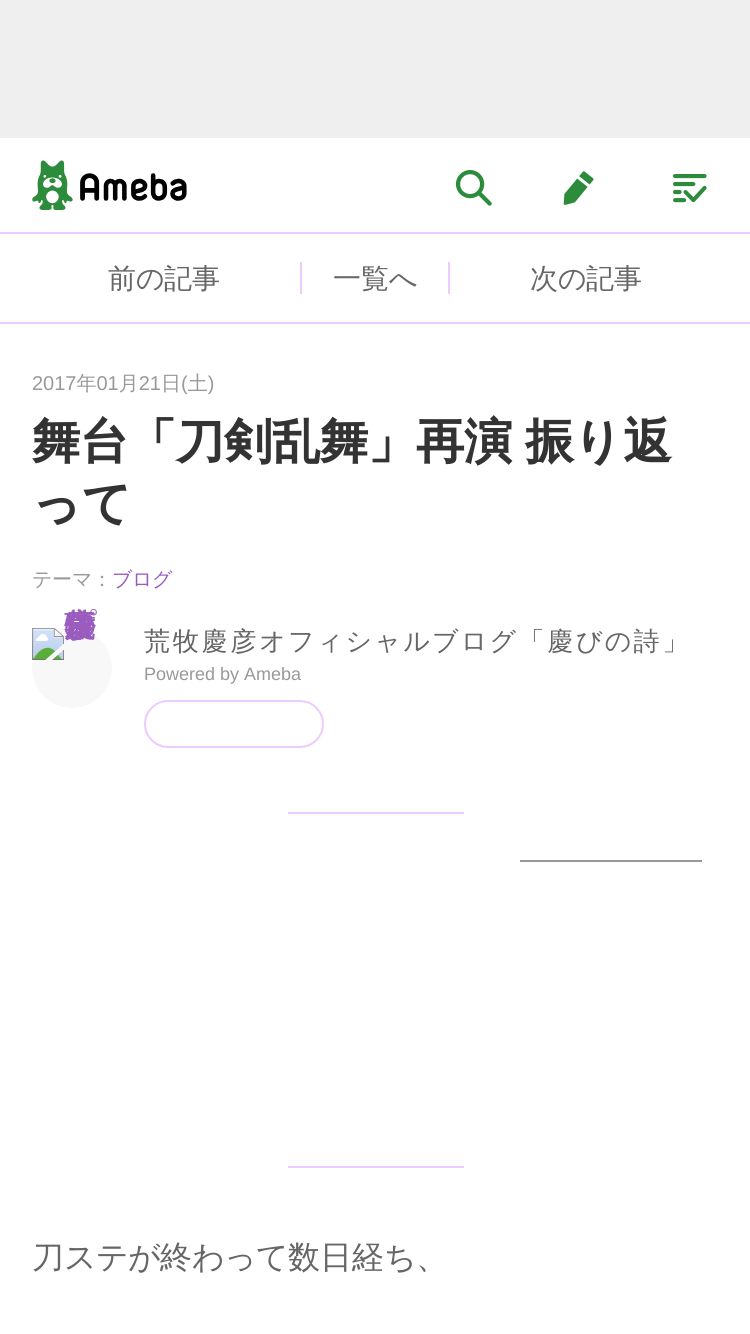The height and width of the screenshot is (1334, 750).
Task: Tap the blogger's profile avatar
Action: point(72,667)
